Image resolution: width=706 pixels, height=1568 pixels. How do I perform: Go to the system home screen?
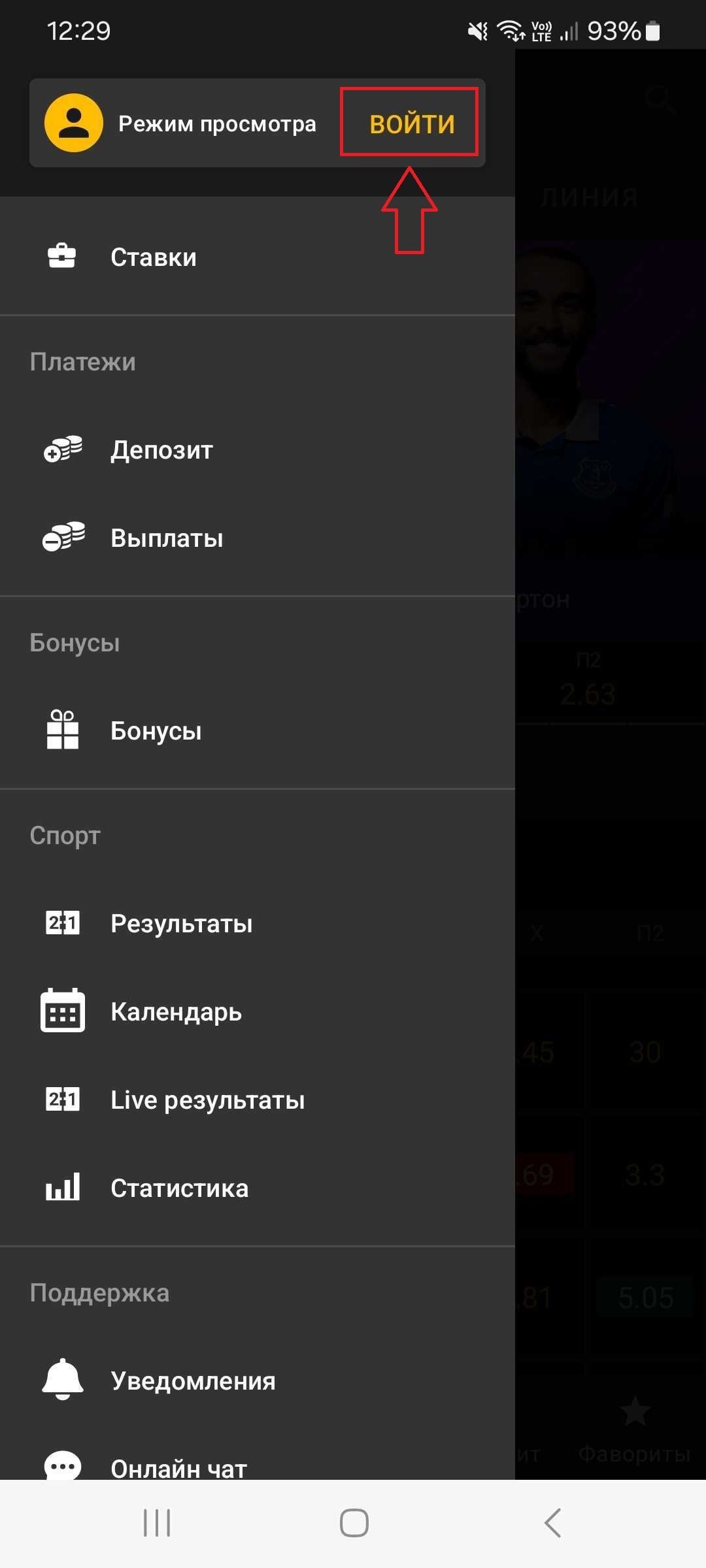click(x=354, y=1524)
